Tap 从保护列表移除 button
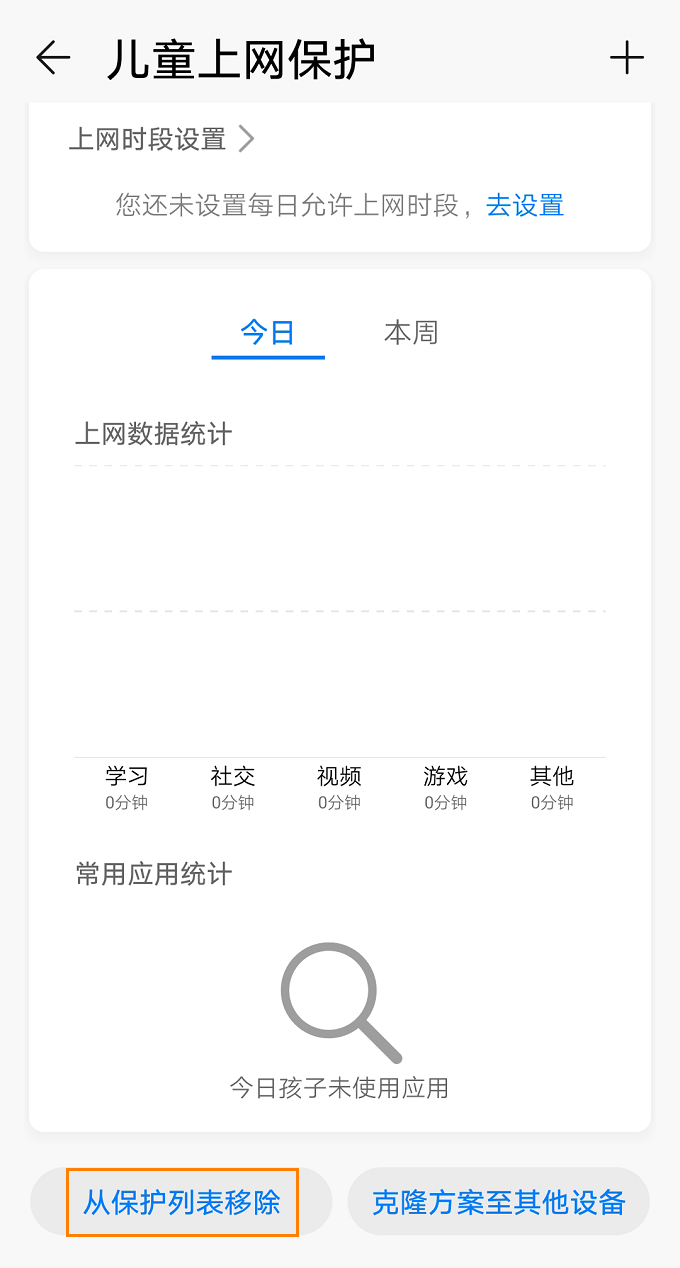 point(182,1202)
